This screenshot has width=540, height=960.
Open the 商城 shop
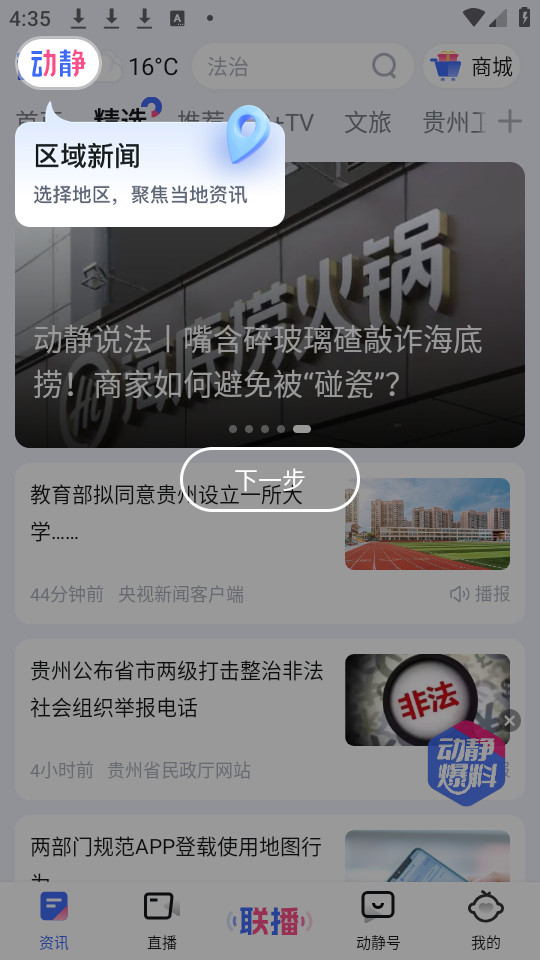(x=471, y=66)
